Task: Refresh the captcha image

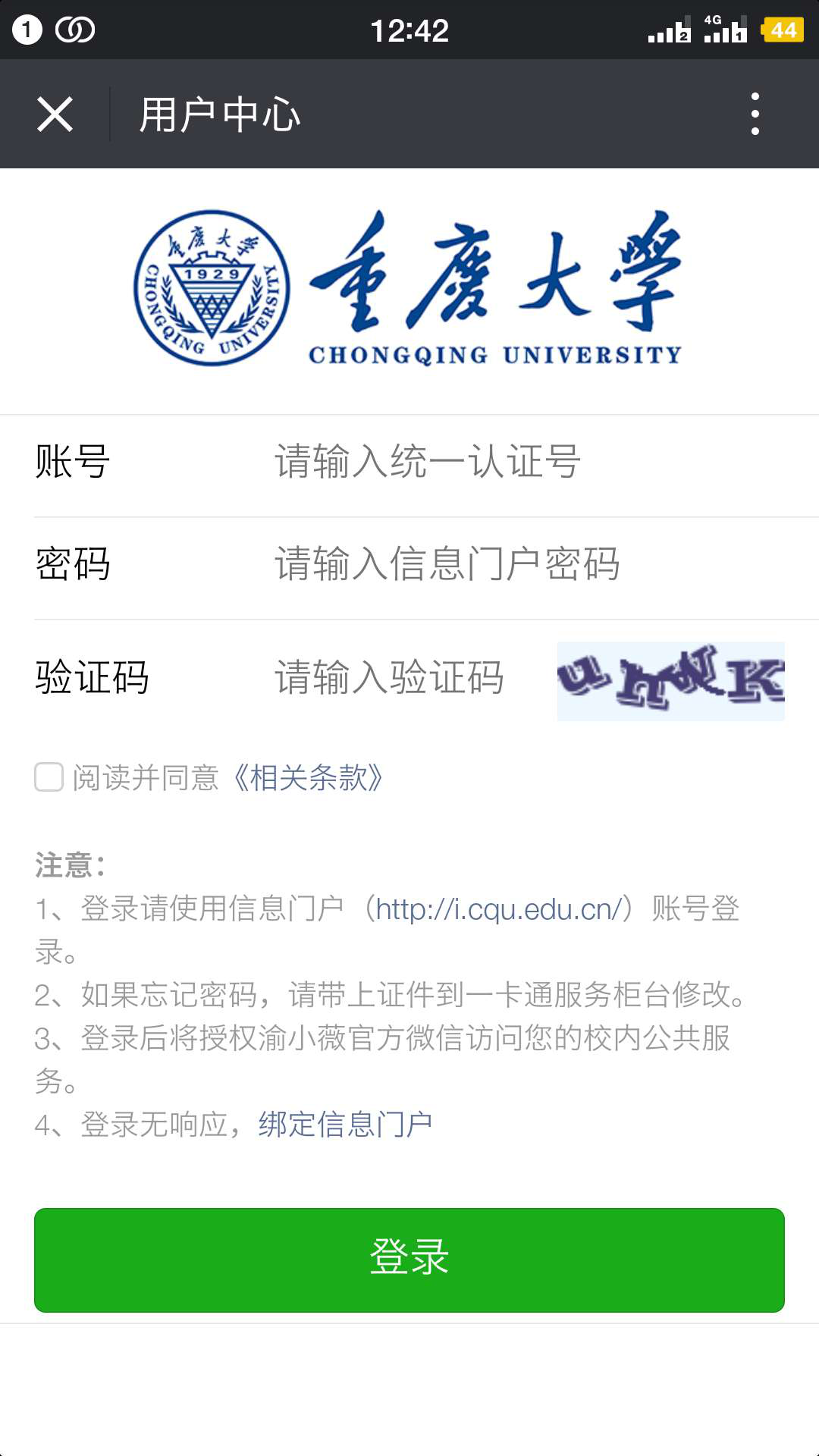Action: click(x=670, y=680)
